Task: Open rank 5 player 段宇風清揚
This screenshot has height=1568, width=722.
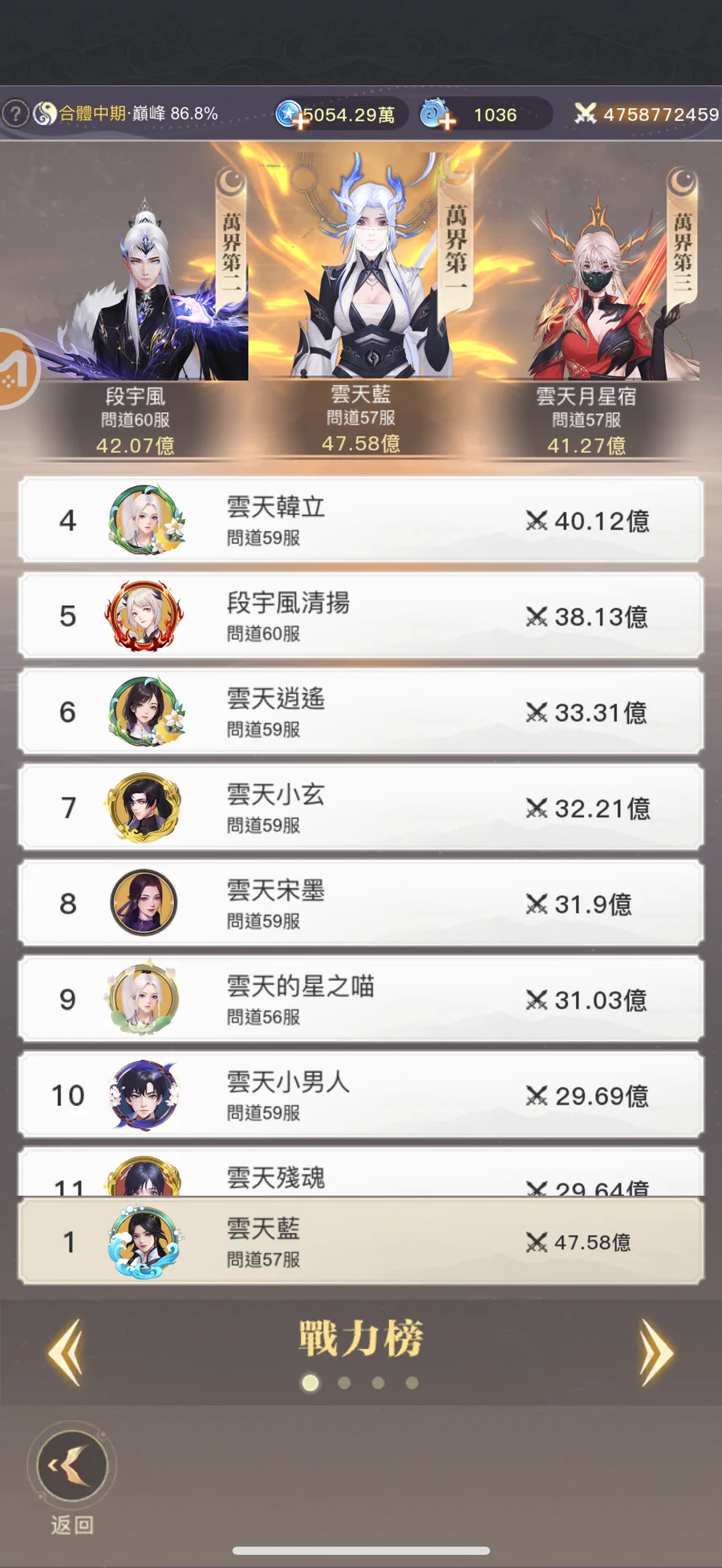Action: pos(361,616)
